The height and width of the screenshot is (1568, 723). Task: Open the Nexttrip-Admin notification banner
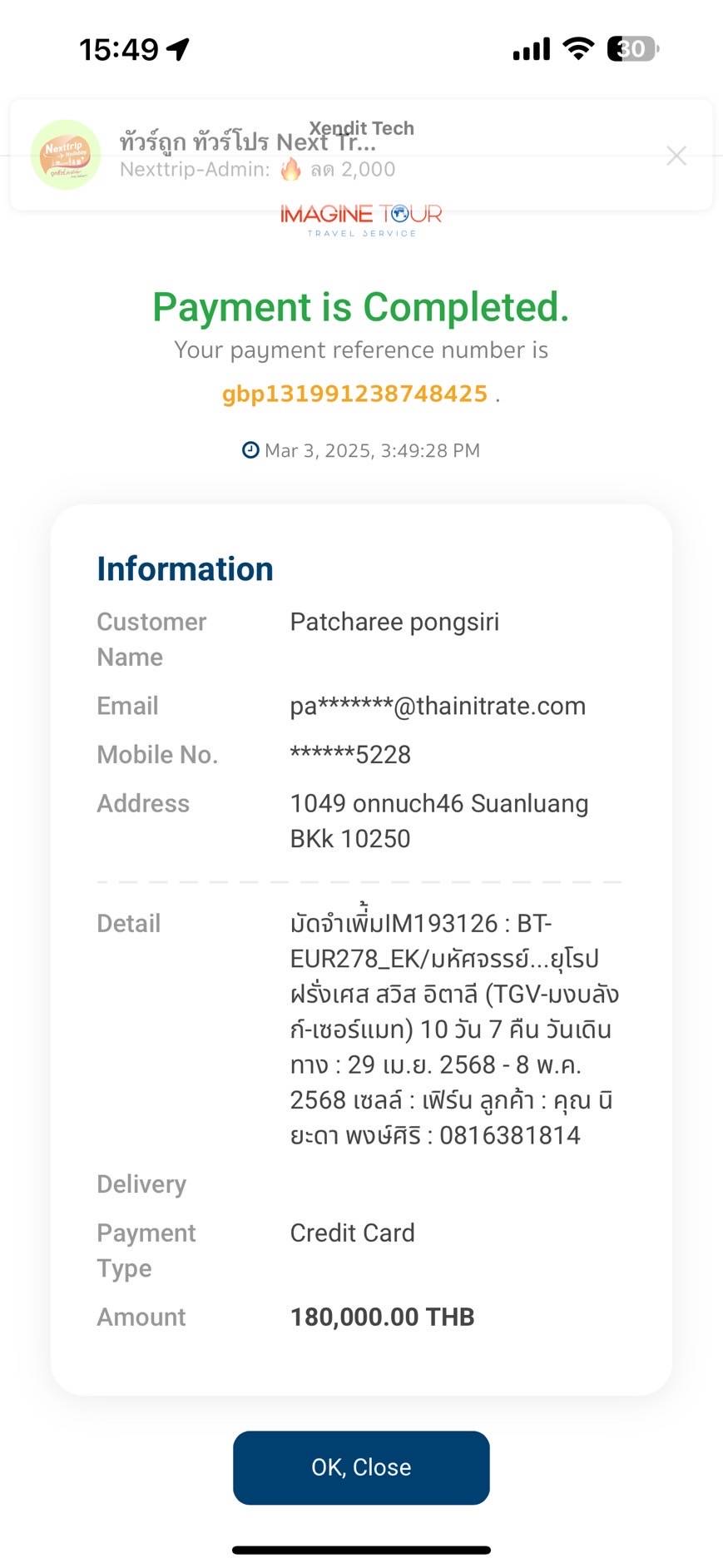tap(361, 155)
